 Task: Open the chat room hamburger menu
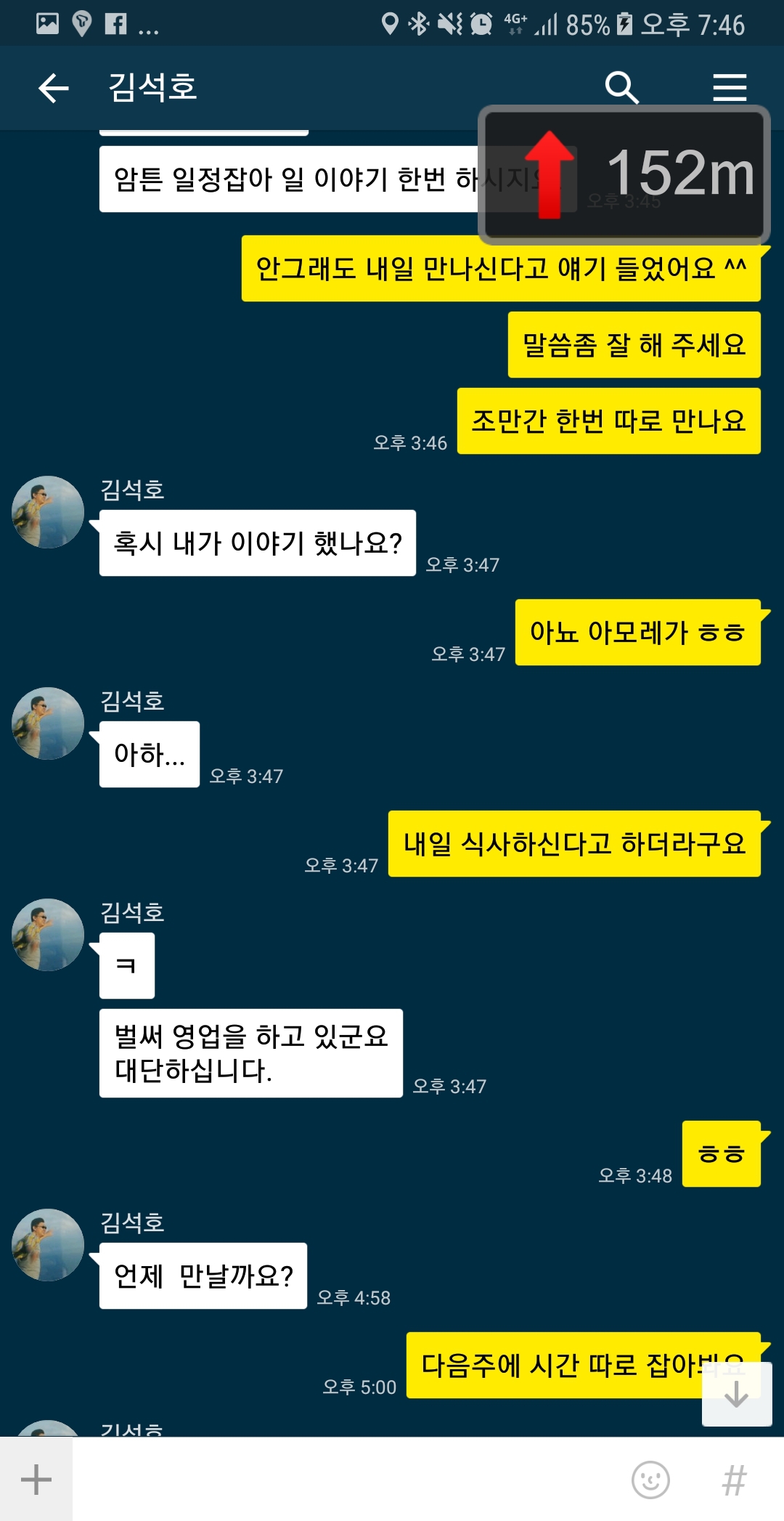[x=730, y=88]
